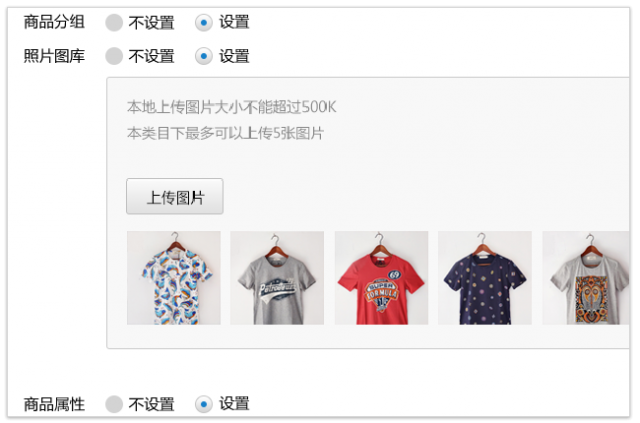Choose 设置 for 照片图库
The height and width of the screenshot is (423, 640).
point(204,56)
